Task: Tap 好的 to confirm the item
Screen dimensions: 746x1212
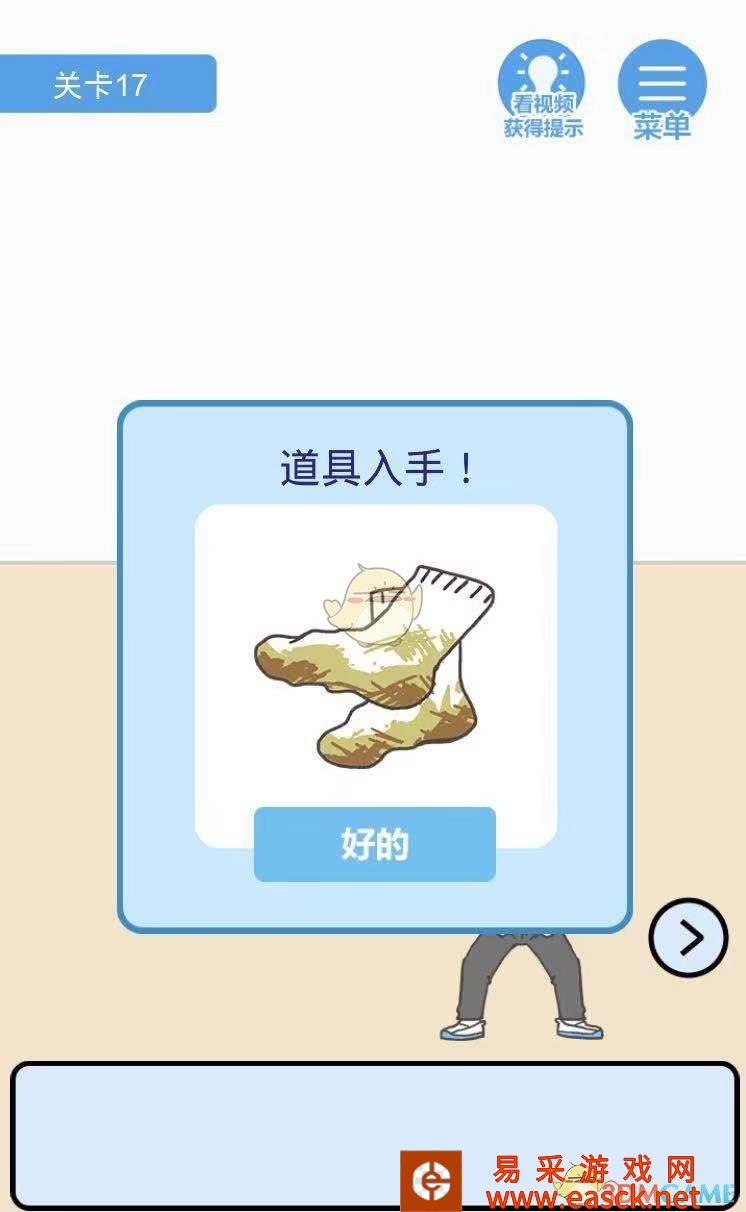Action: click(x=374, y=844)
